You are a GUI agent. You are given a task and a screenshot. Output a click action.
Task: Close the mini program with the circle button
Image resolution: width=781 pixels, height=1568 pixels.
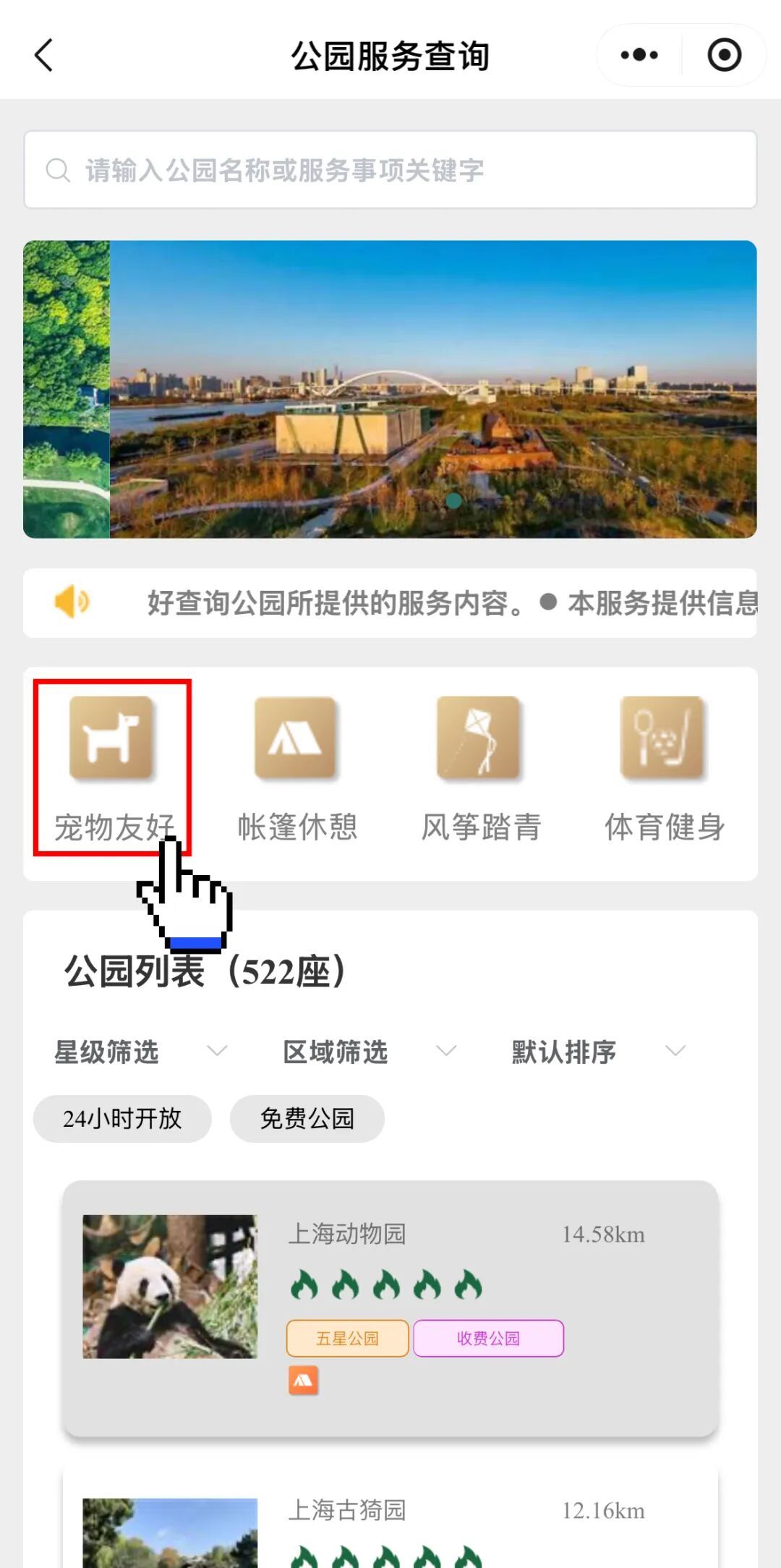(x=724, y=56)
